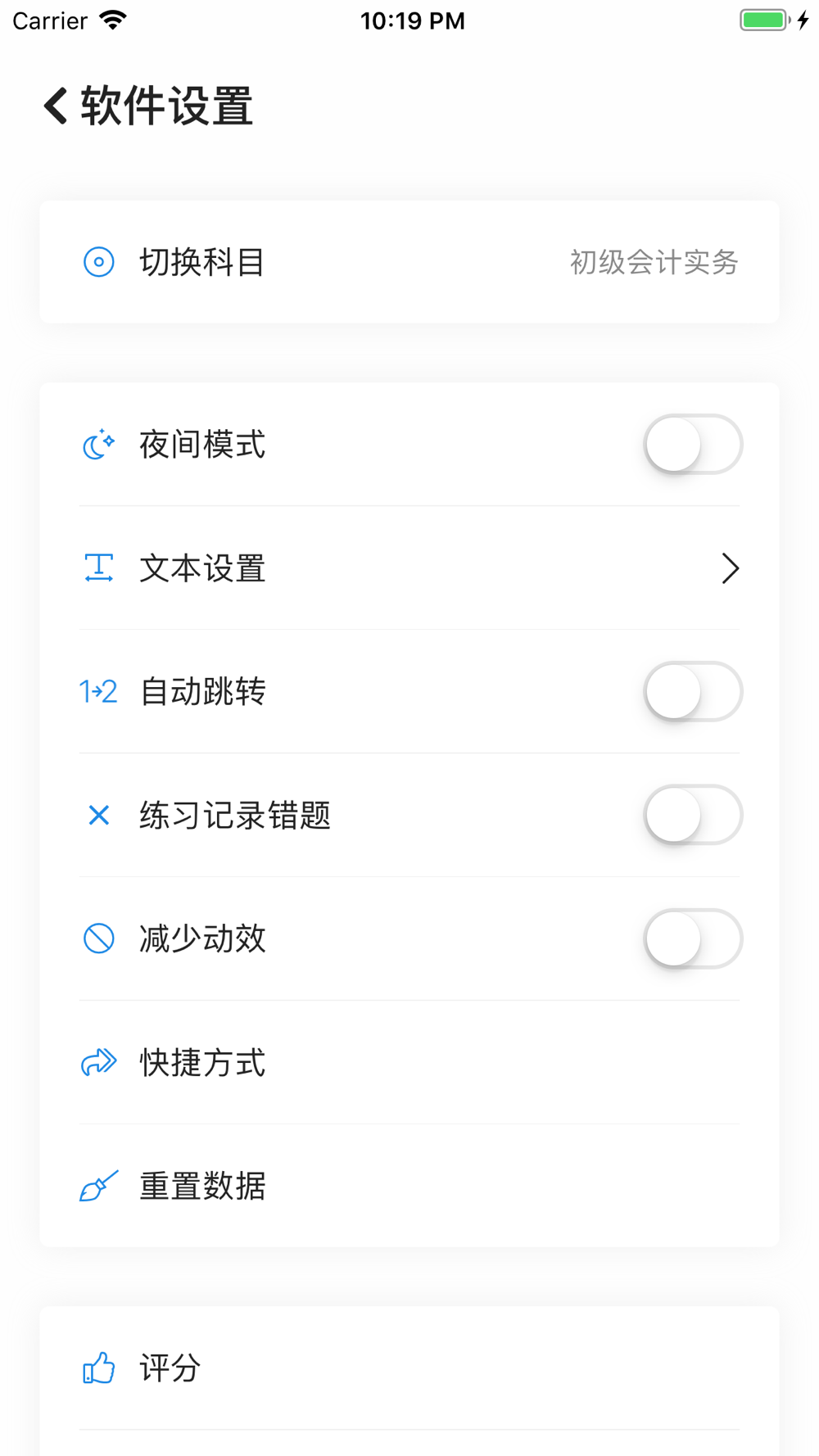Enable 减少动效
This screenshot has width=819, height=1456.
pyautogui.click(x=693, y=939)
